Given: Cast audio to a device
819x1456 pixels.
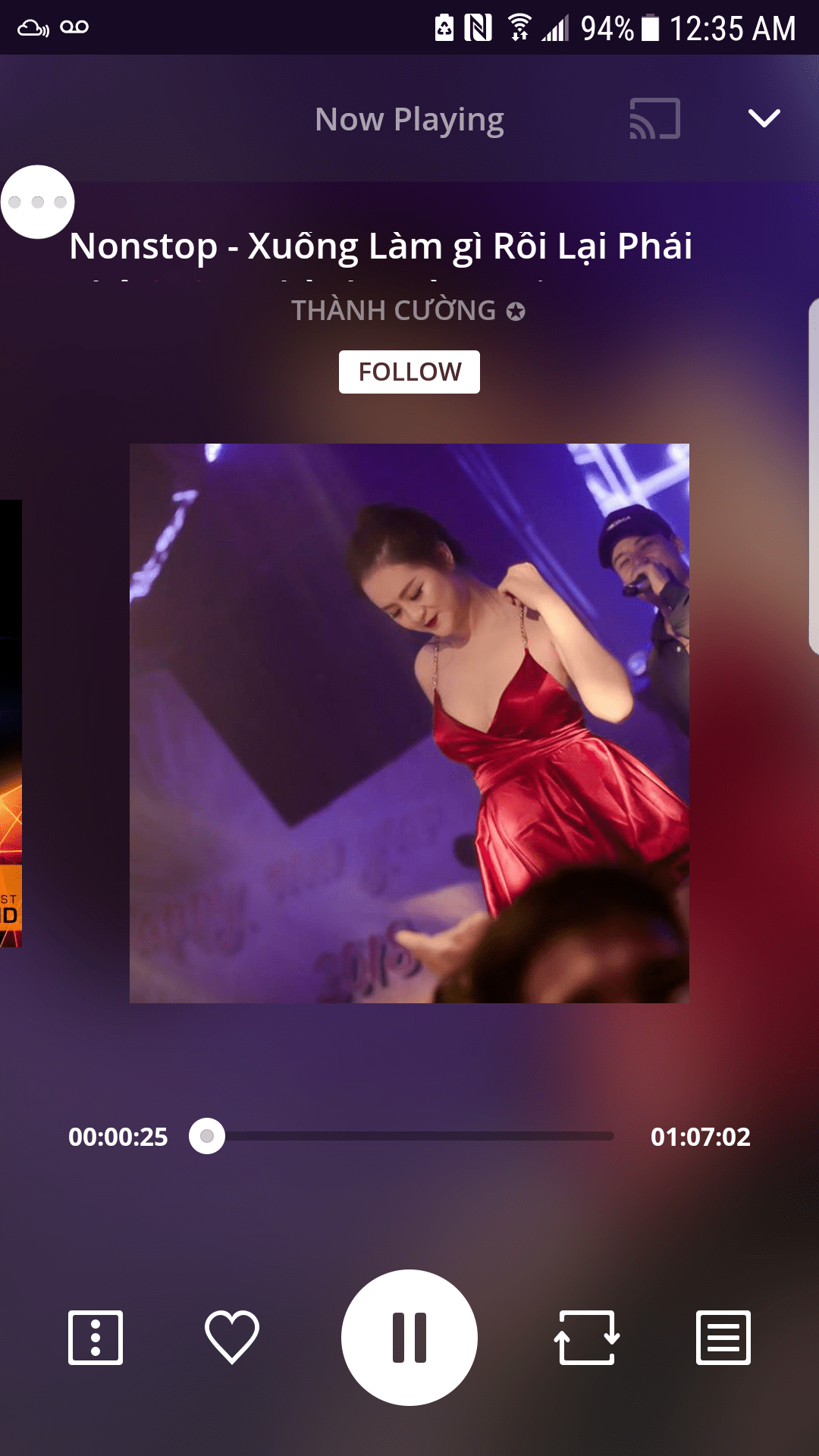Looking at the screenshot, I should [x=654, y=119].
